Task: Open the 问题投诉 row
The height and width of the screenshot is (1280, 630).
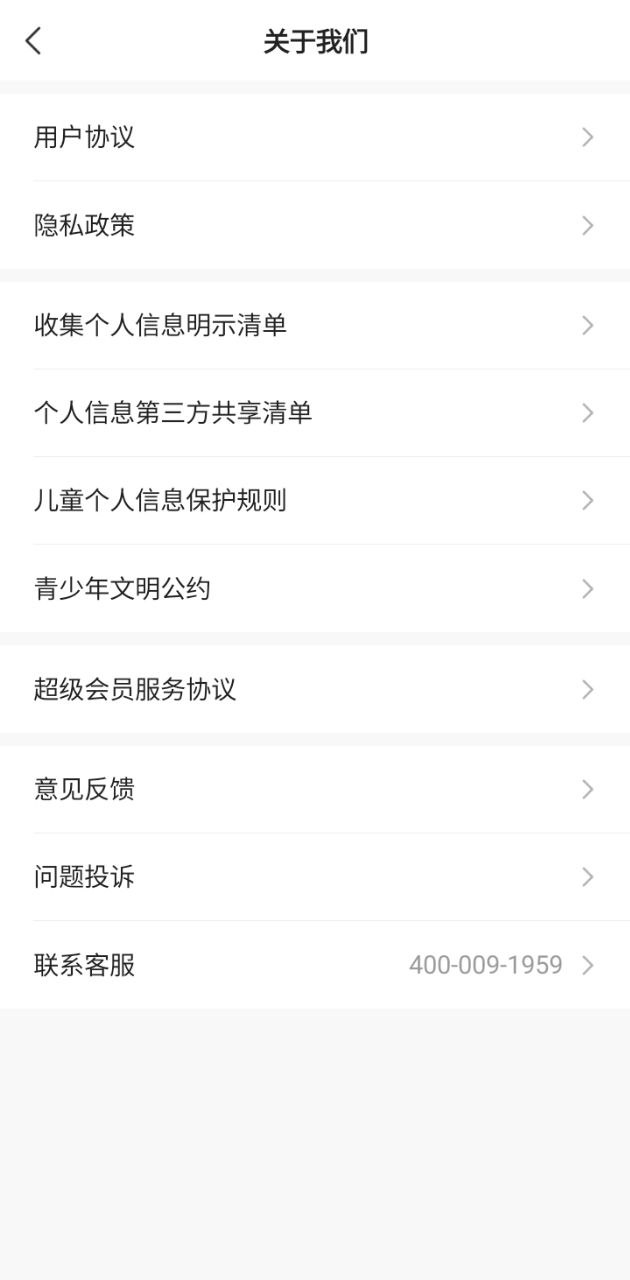Action: [314, 877]
